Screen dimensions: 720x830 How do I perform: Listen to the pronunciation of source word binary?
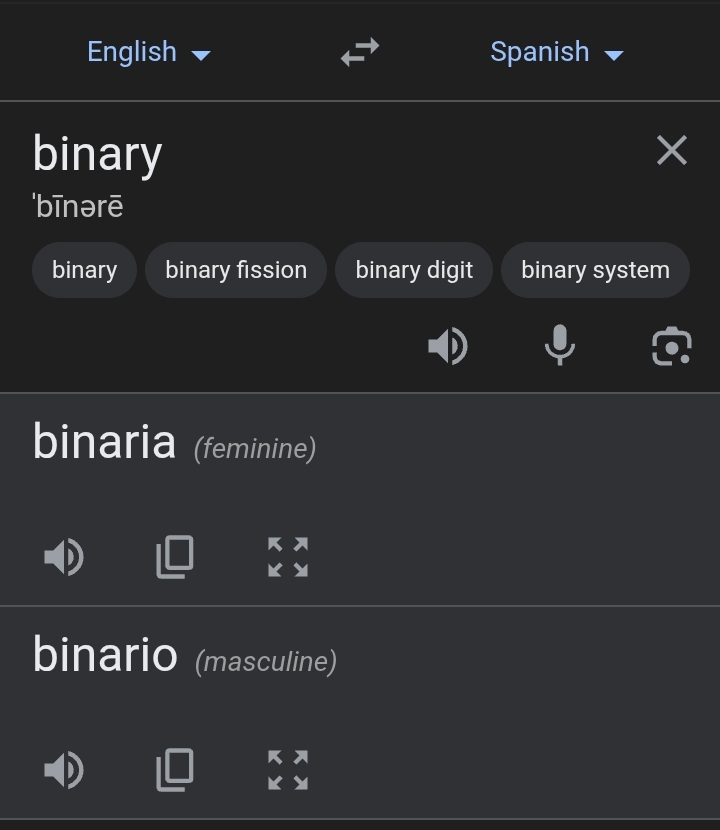click(448, 346)
